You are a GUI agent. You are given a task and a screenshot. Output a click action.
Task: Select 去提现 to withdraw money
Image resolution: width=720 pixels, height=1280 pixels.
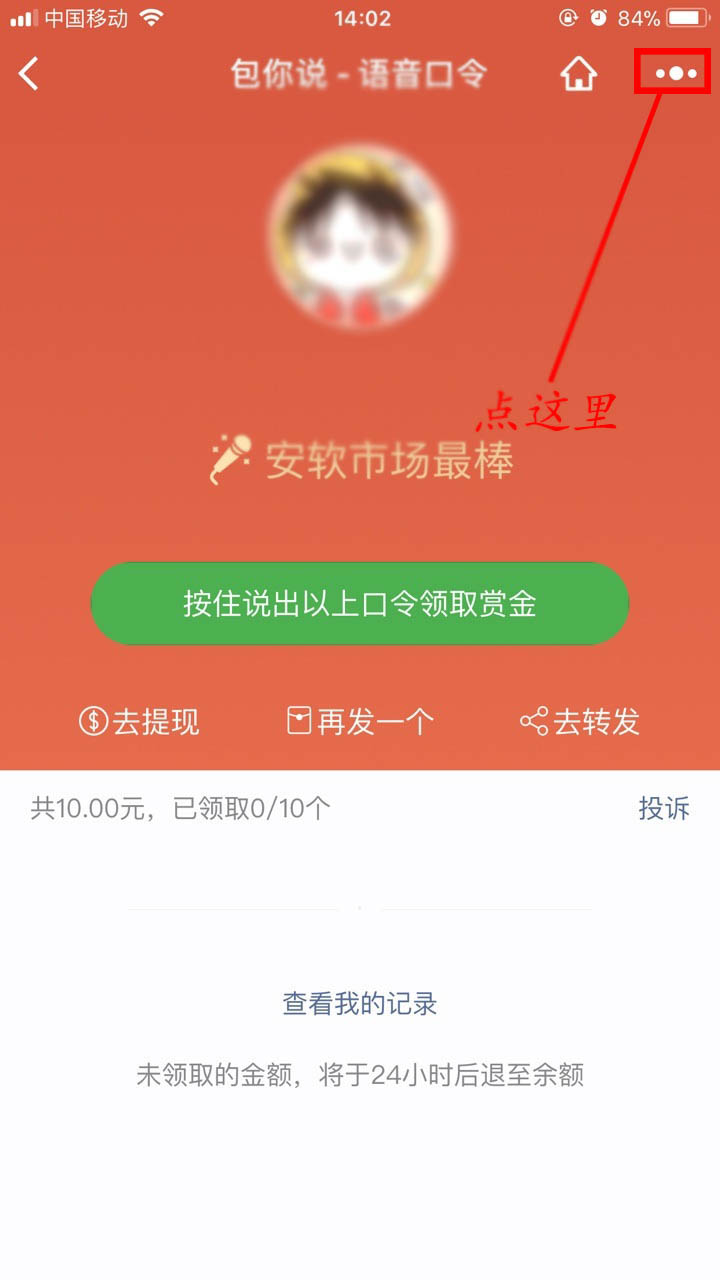[140, 721]
